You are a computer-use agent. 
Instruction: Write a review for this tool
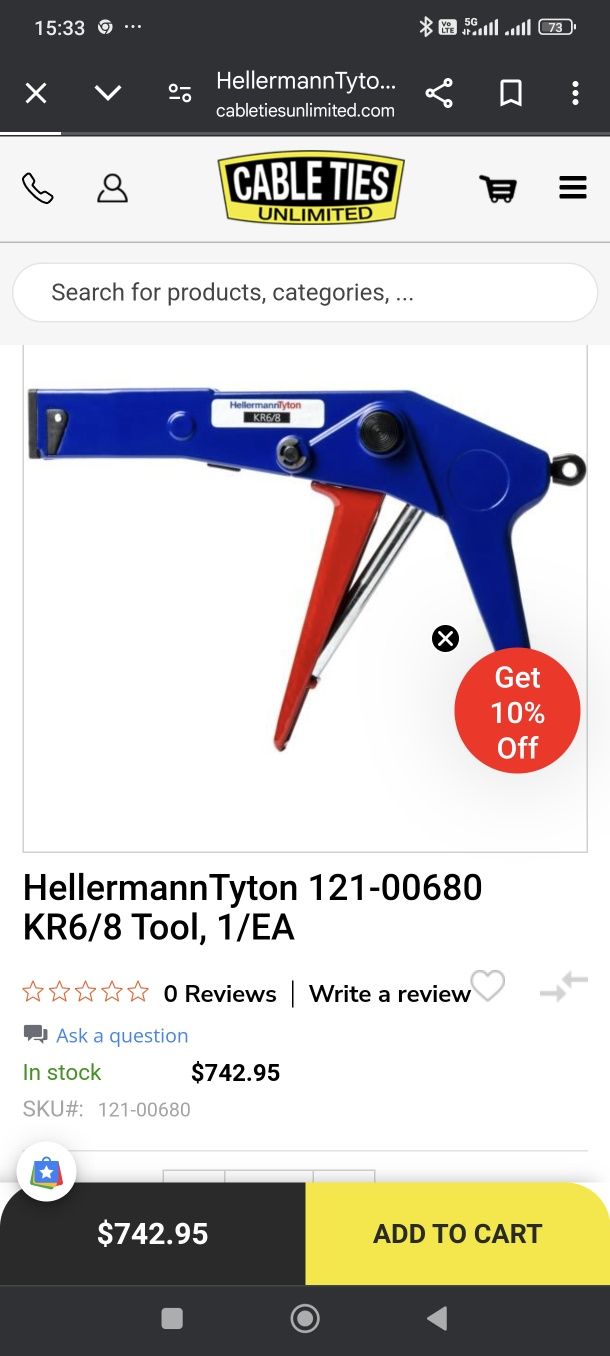389,994
